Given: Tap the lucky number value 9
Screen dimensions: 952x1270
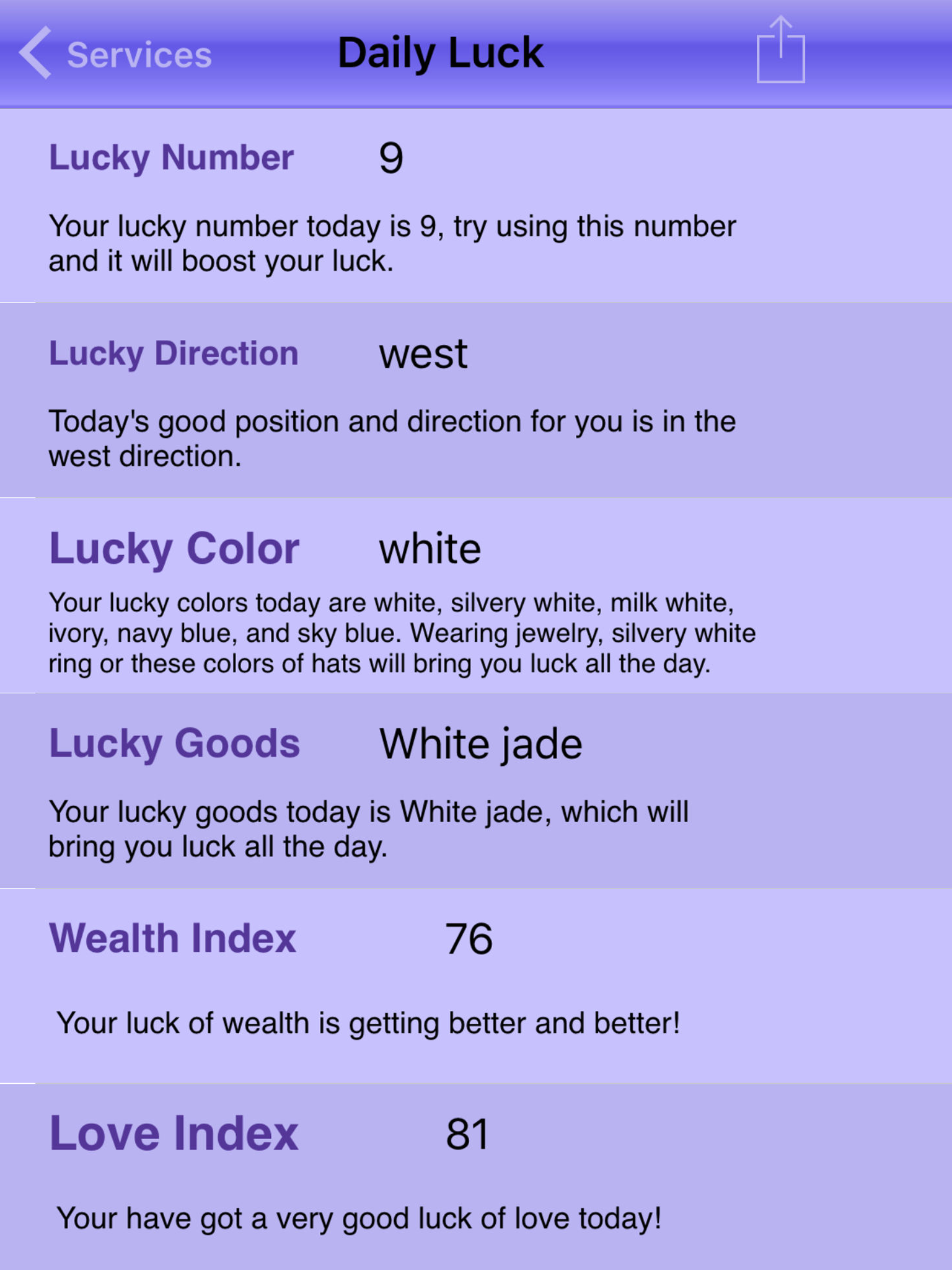Looking at the screenshot, I should pos(392,157).
